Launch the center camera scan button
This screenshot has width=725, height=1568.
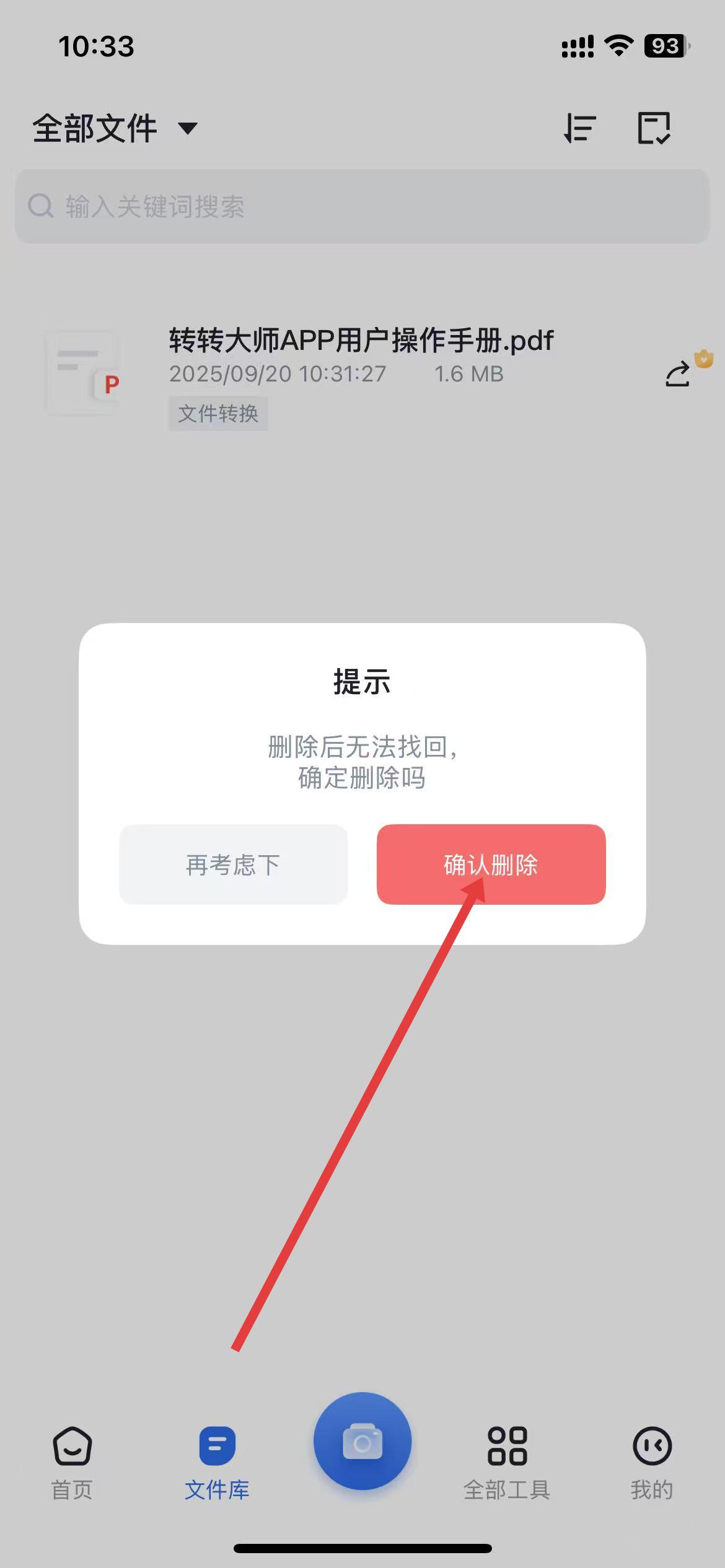click(x=362, y=1441)
